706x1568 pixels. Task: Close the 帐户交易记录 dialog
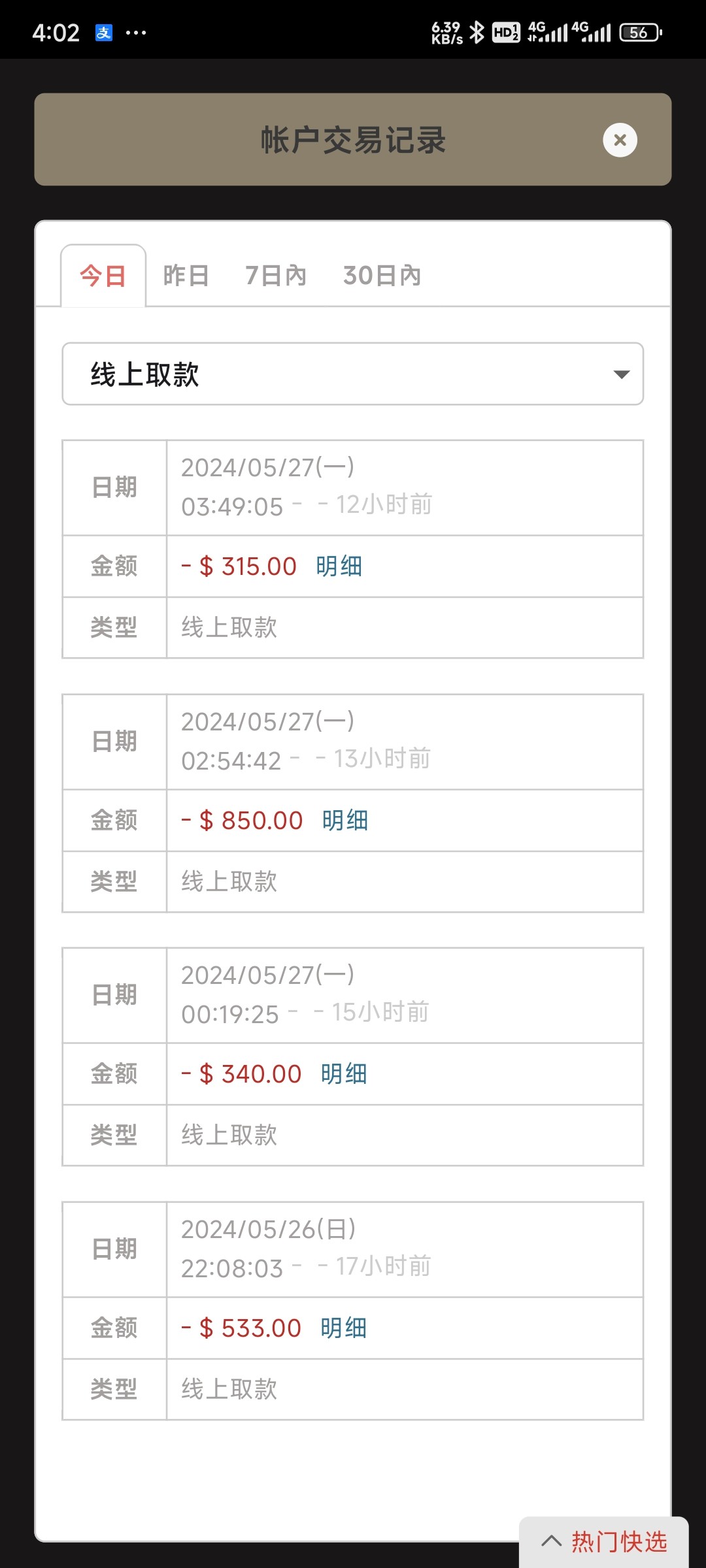pyautogui.click(x=620, y=140)
